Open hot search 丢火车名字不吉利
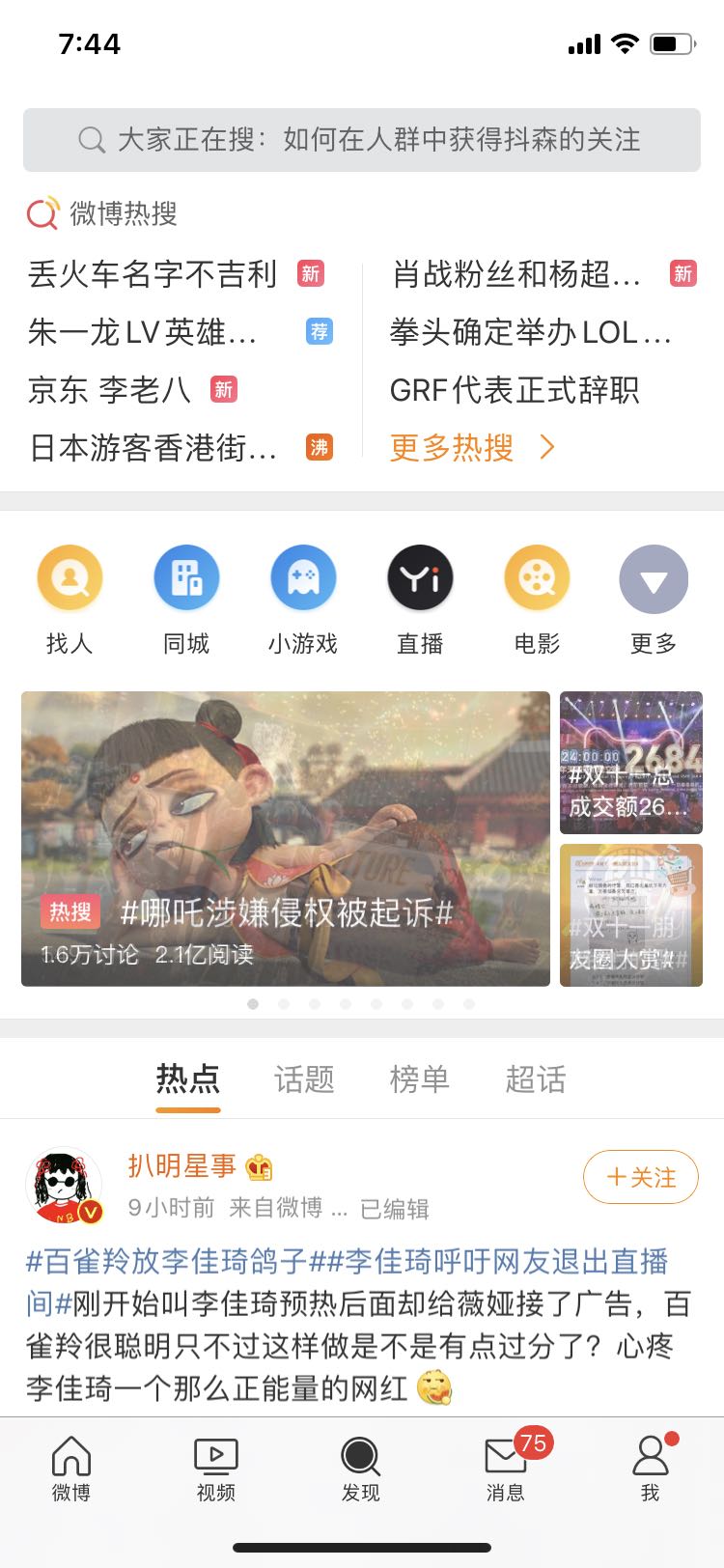 click(x=153, y=274)
